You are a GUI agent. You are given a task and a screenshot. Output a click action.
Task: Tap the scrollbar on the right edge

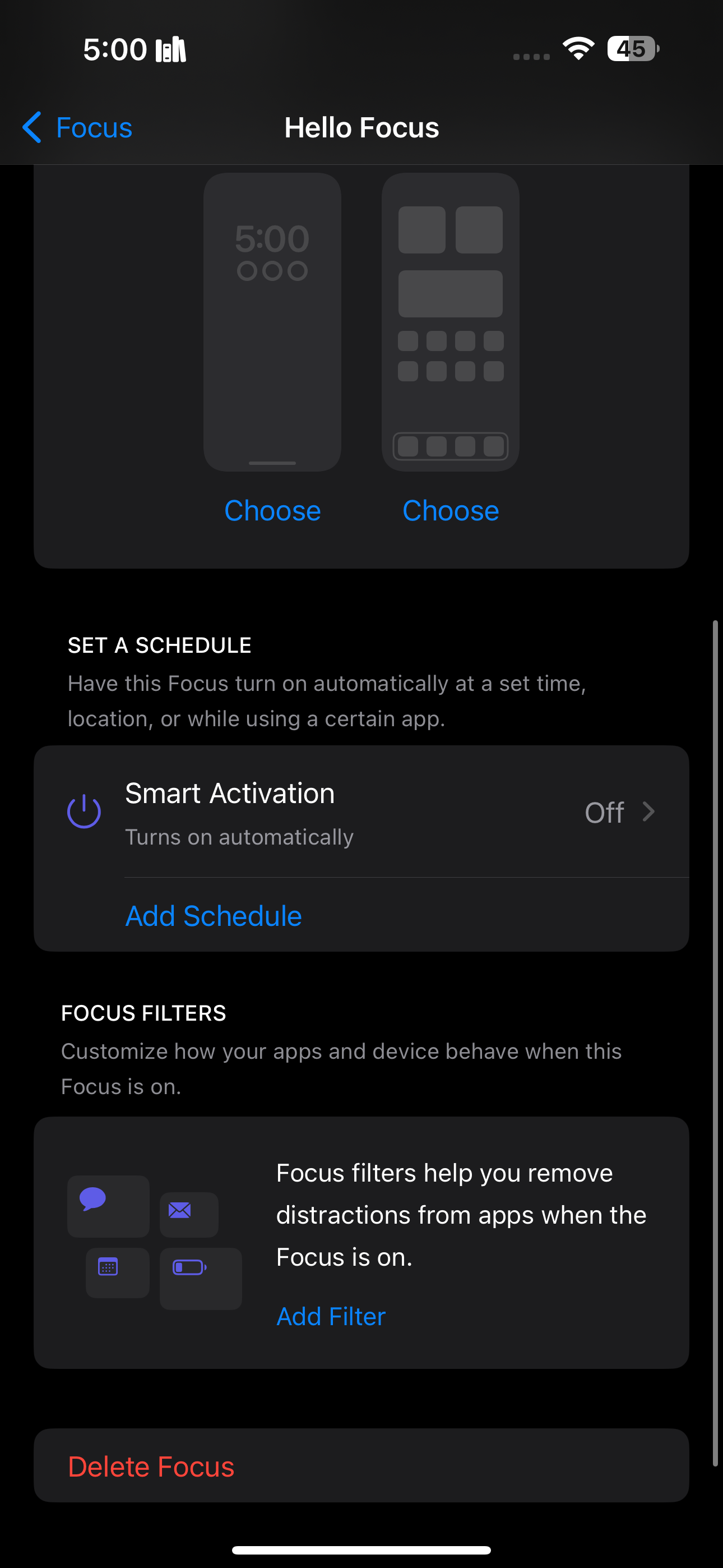(716, 1035)
